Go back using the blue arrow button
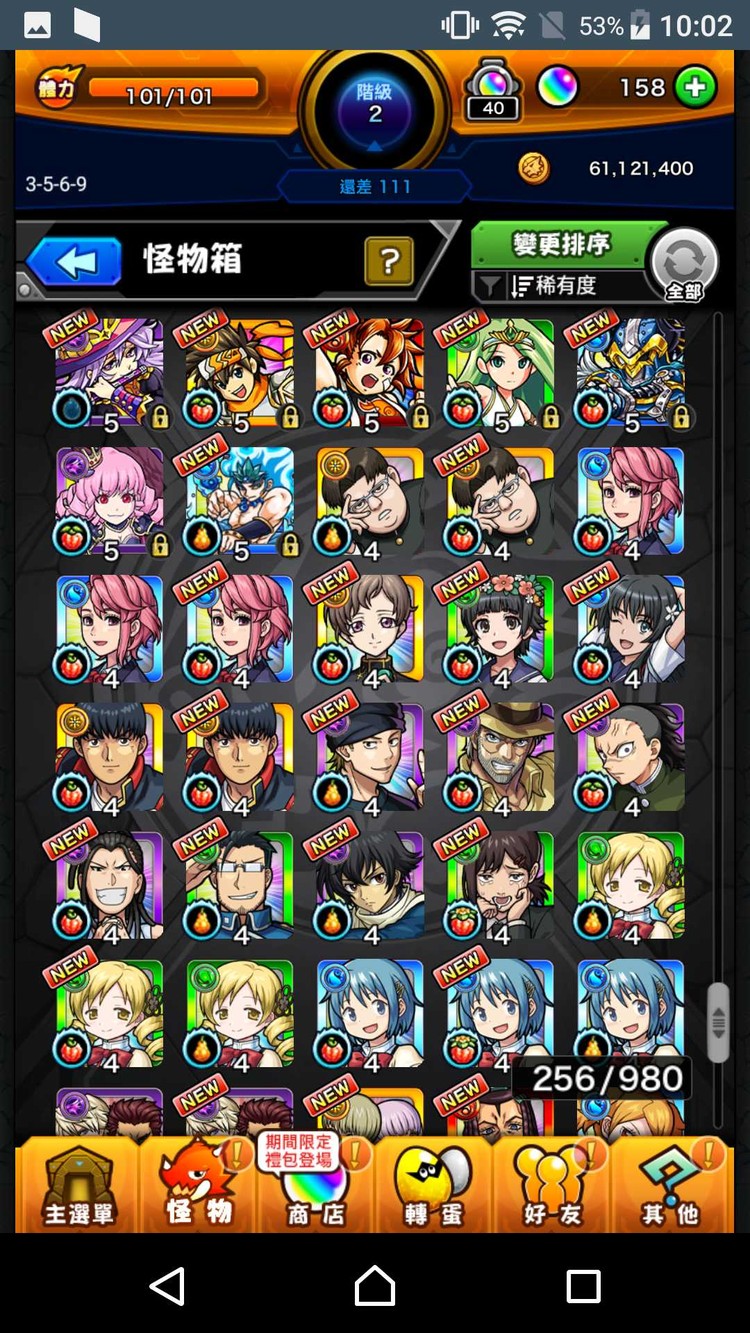The image size is (750, 1333). coord(74,262)
